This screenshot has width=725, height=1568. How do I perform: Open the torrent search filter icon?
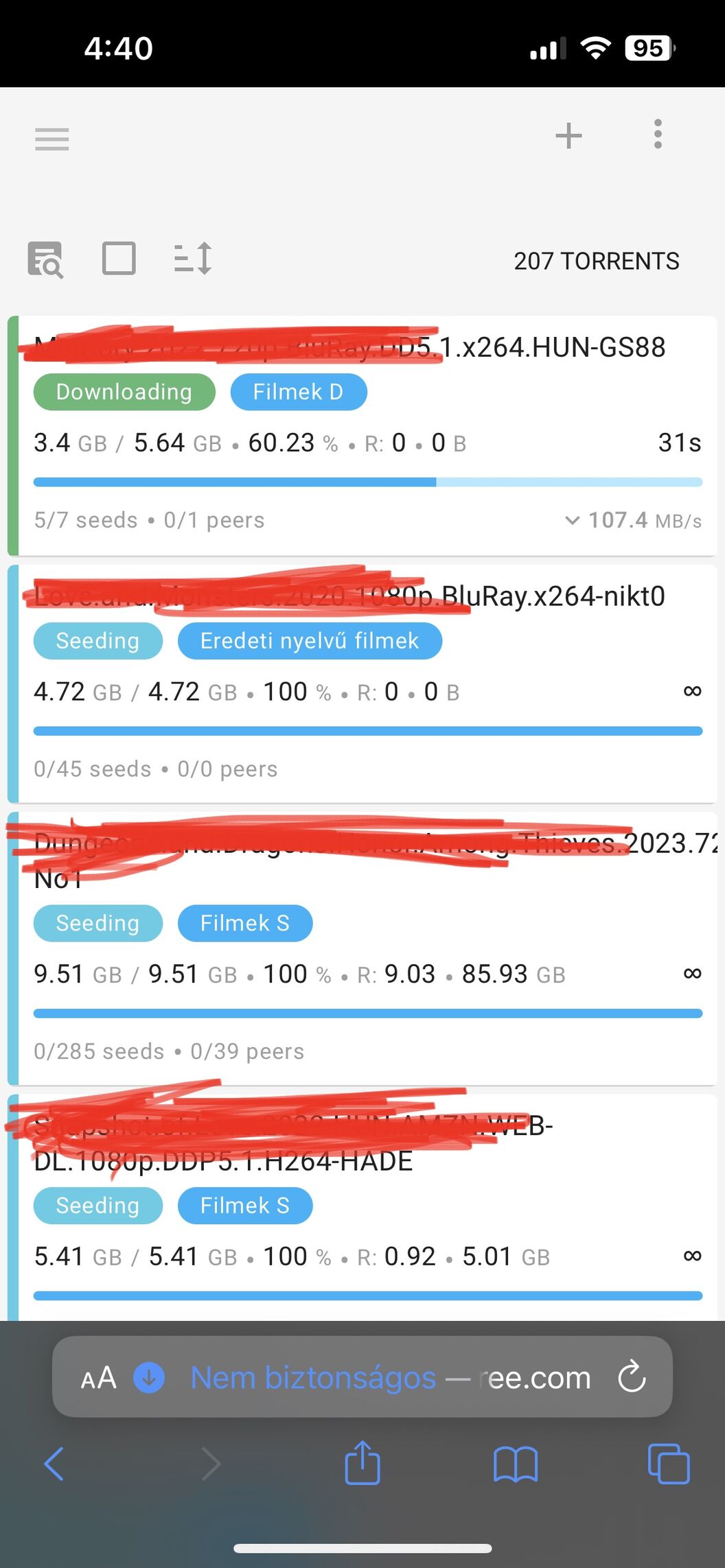point(45,259)
